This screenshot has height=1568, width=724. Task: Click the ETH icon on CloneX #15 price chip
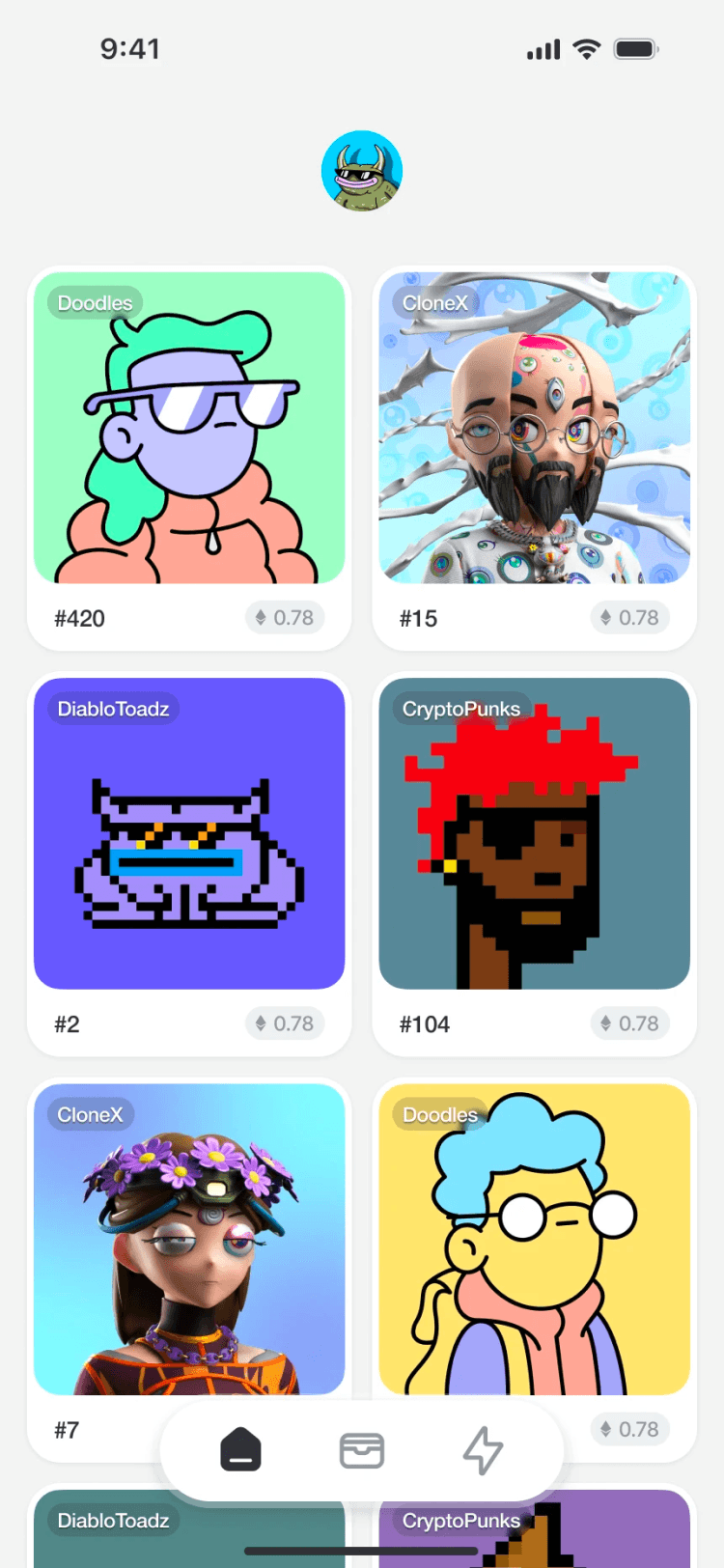point(607,618)
